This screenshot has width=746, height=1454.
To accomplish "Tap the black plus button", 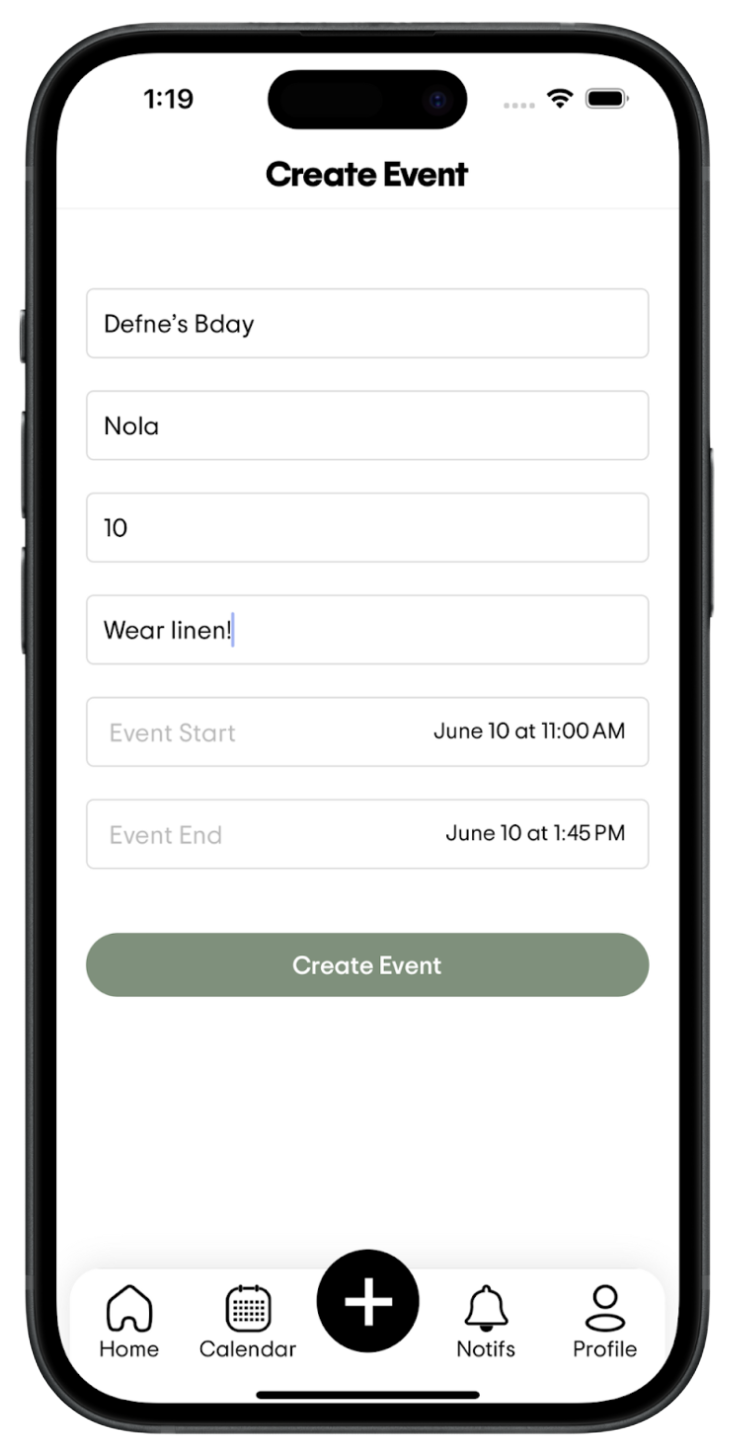I will (x=368, y=1302).
